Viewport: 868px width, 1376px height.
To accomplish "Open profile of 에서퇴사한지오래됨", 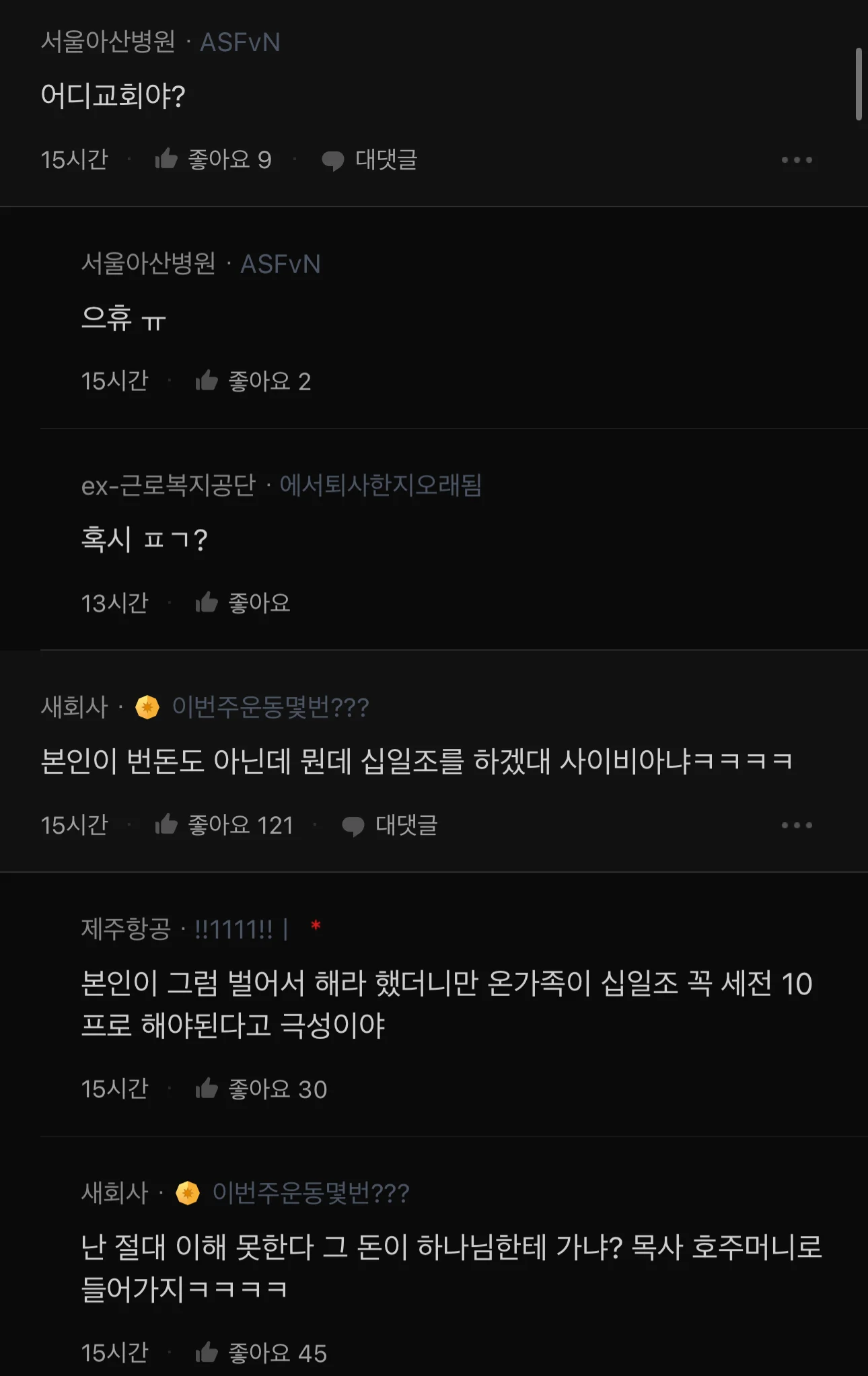I will (380, 485).
